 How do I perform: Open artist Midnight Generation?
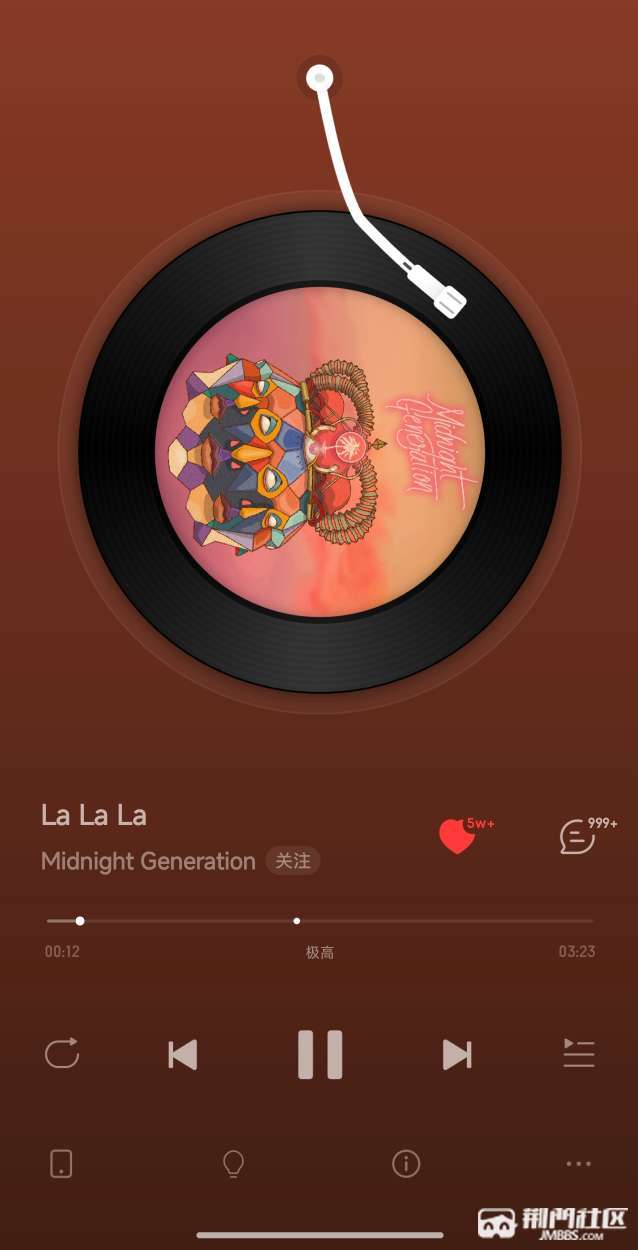pos(148,861)
